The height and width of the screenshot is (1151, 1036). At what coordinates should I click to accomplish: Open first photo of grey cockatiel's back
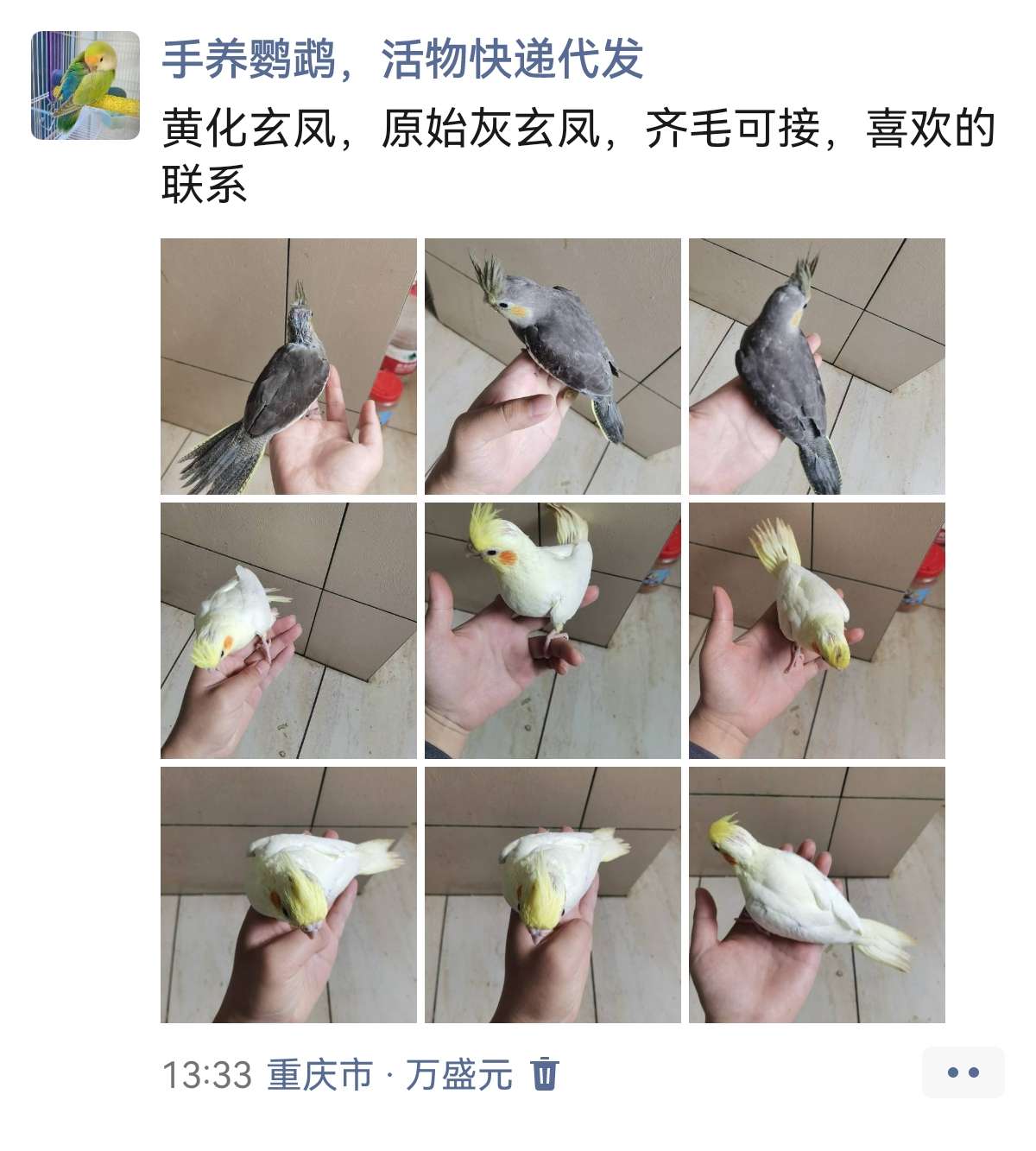pyautogui.click(x=288, y=366)
